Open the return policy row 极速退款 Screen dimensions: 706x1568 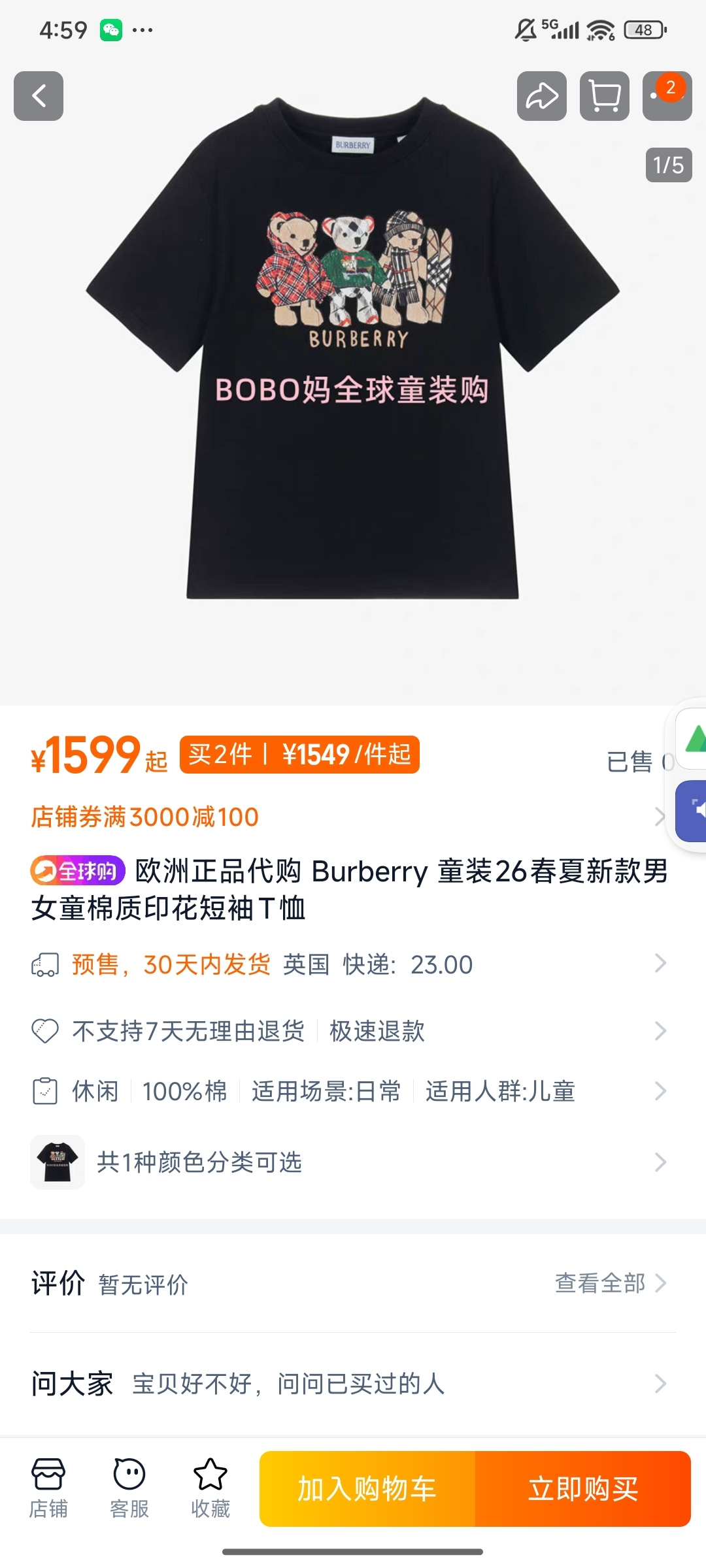point(346,1031)
